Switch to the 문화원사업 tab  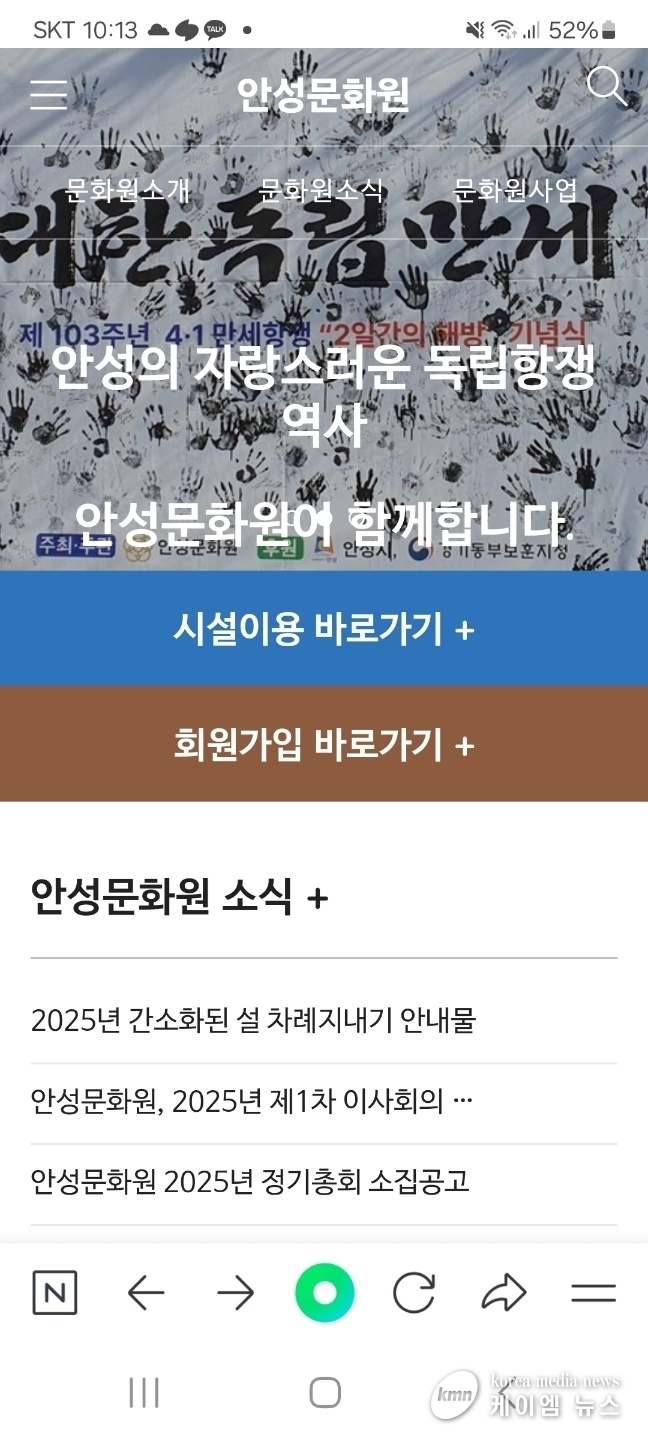[515, 190]
